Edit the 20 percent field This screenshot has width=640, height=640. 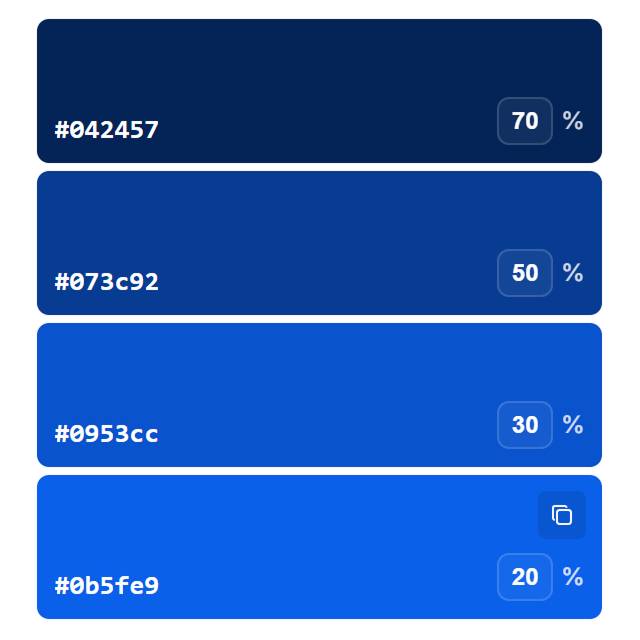click(525, 577)
